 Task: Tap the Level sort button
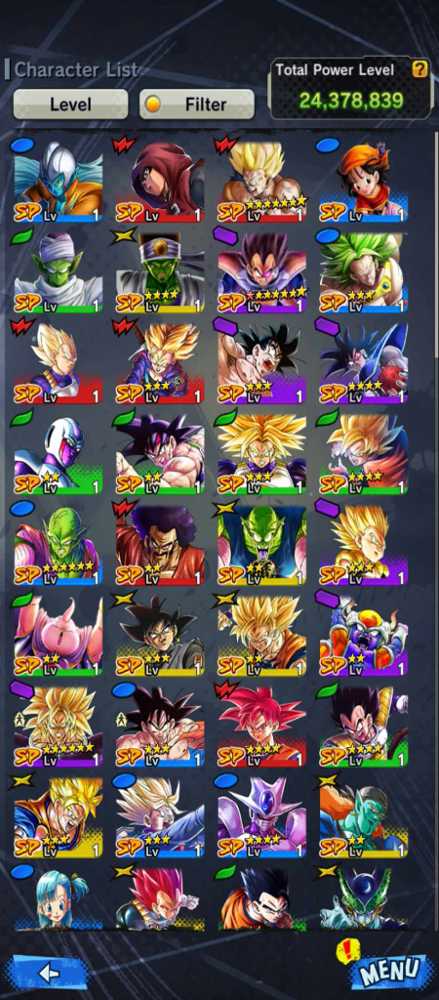point(71,104)
